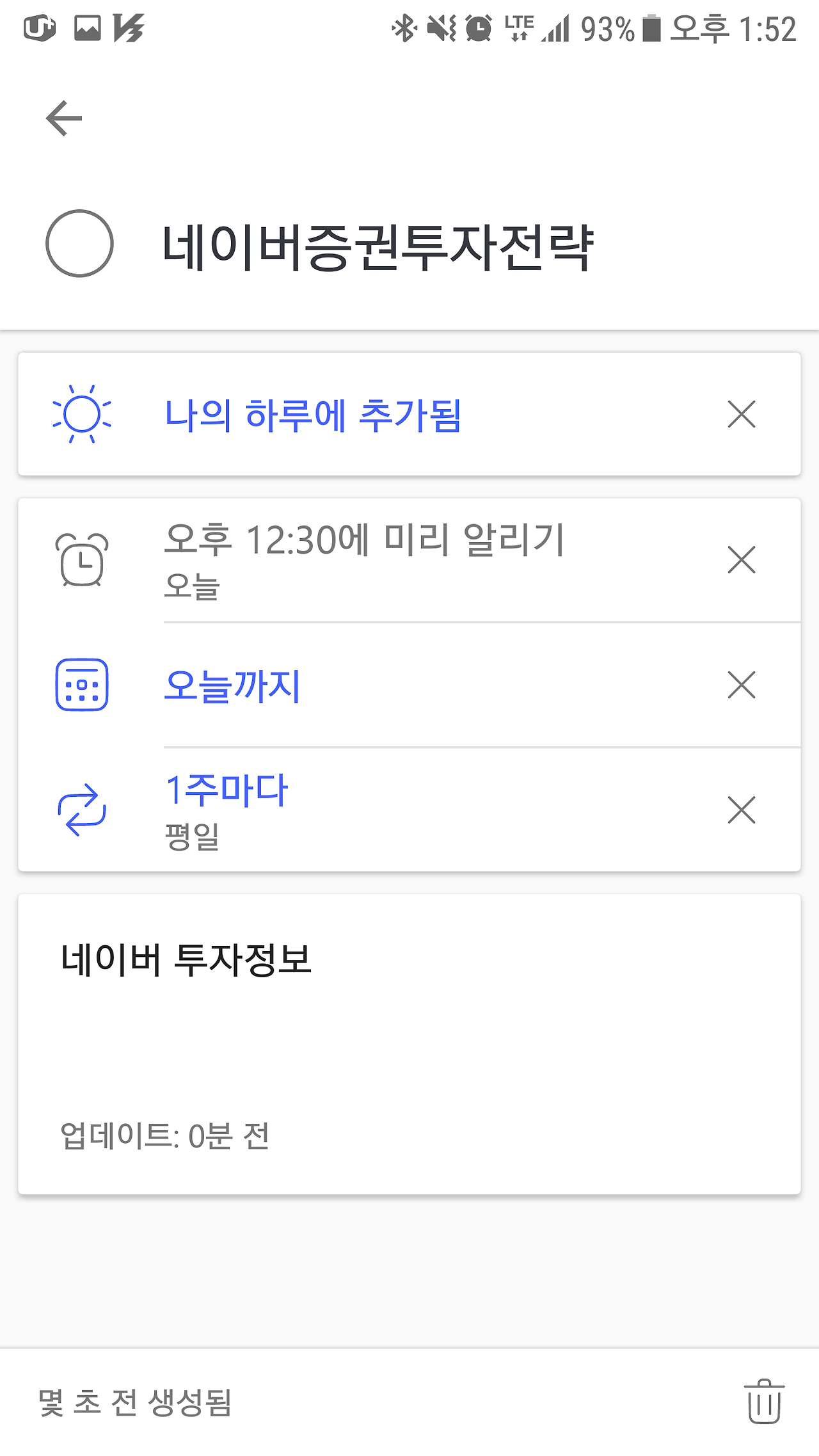
Task: Edit the task title 네이버증권투자전략
Action: click(x=378, y=246)
